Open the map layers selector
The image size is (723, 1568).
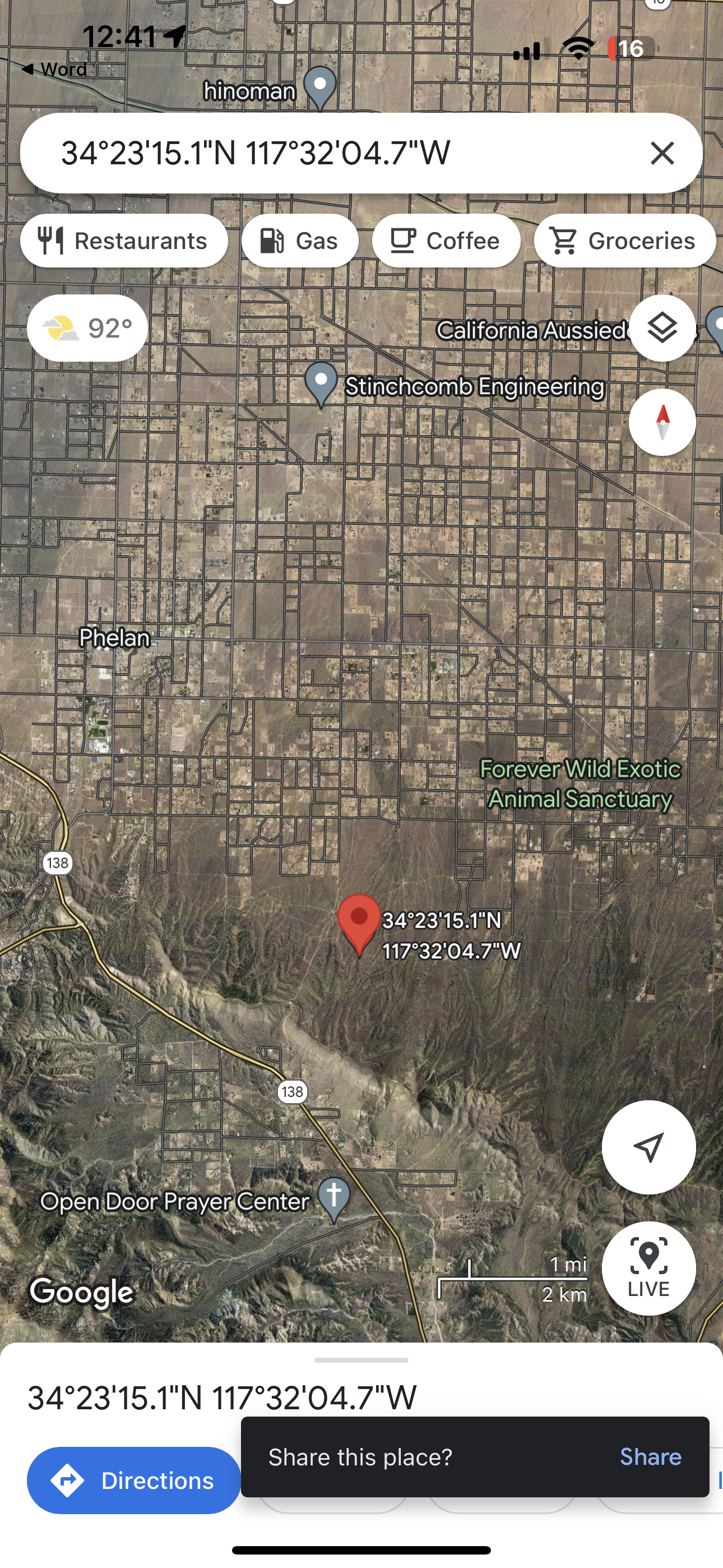click(x=662, y=328)
